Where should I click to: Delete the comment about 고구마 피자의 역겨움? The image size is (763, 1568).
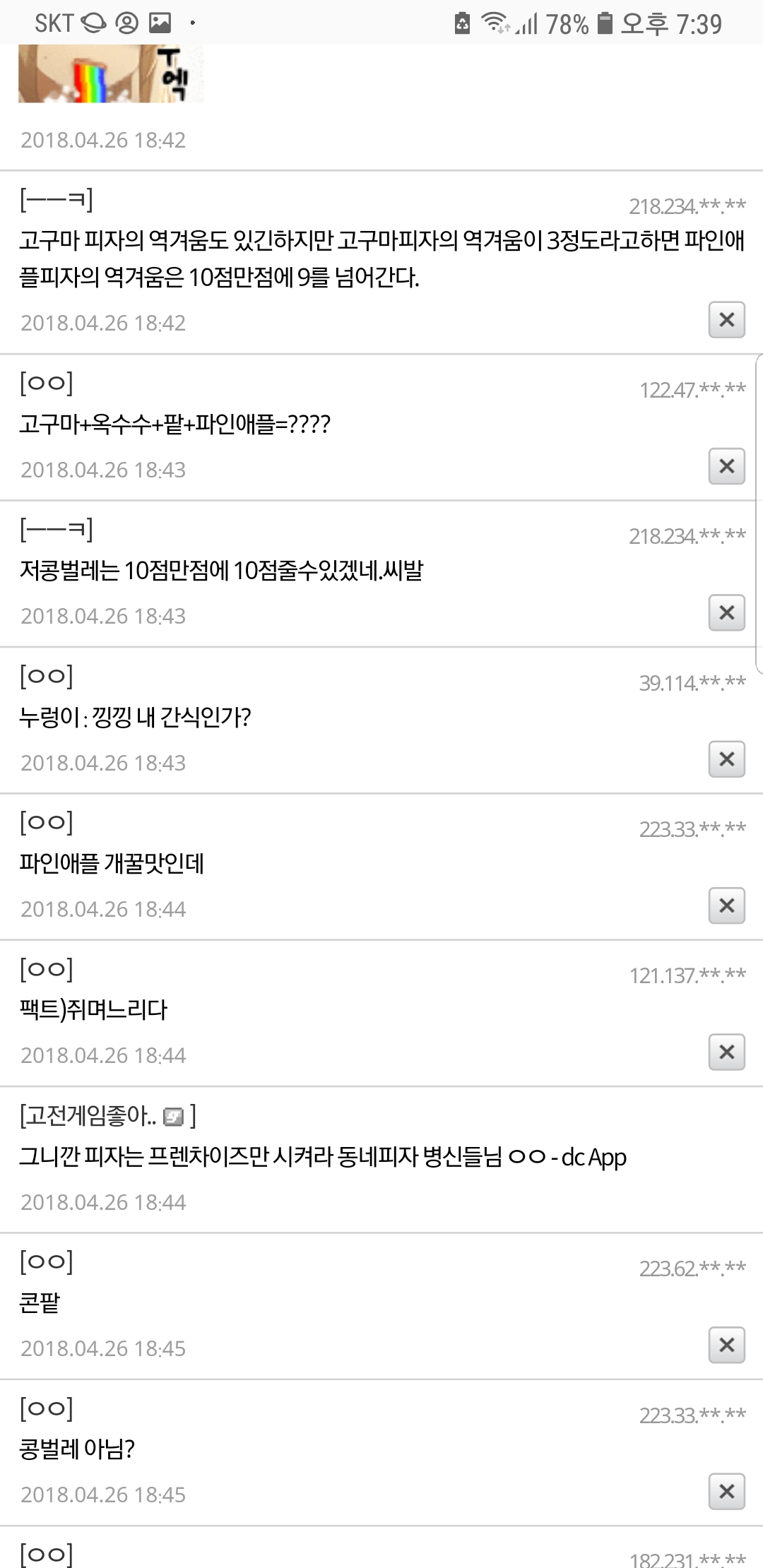click(x=726, y=320)
